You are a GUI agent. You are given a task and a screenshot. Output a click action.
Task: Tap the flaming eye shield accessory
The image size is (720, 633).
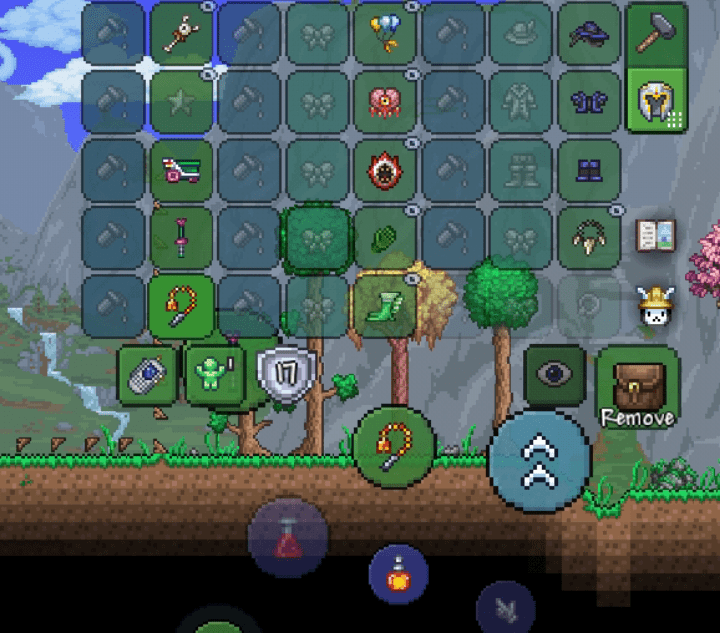pos(385,169)
